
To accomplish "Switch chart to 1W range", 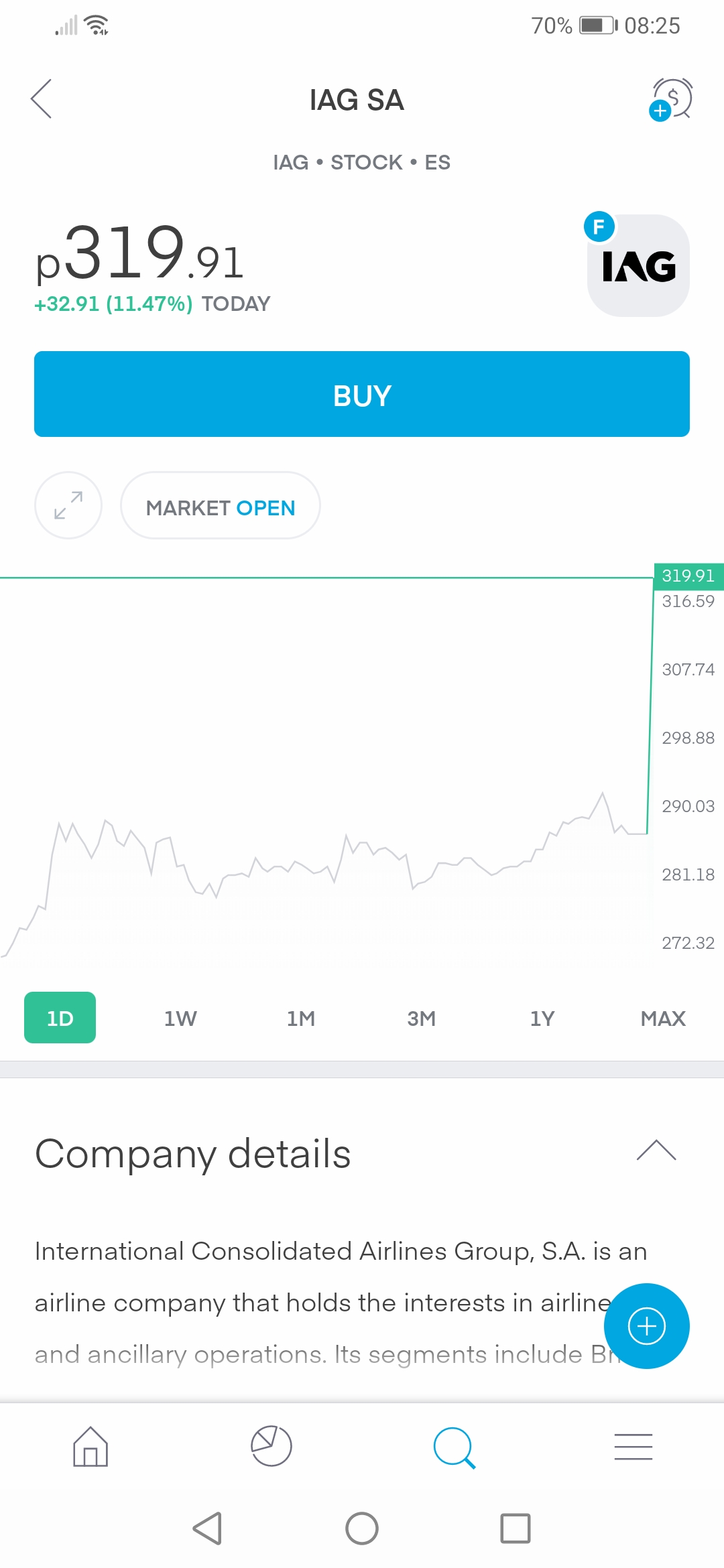I will pos(180,1018).
